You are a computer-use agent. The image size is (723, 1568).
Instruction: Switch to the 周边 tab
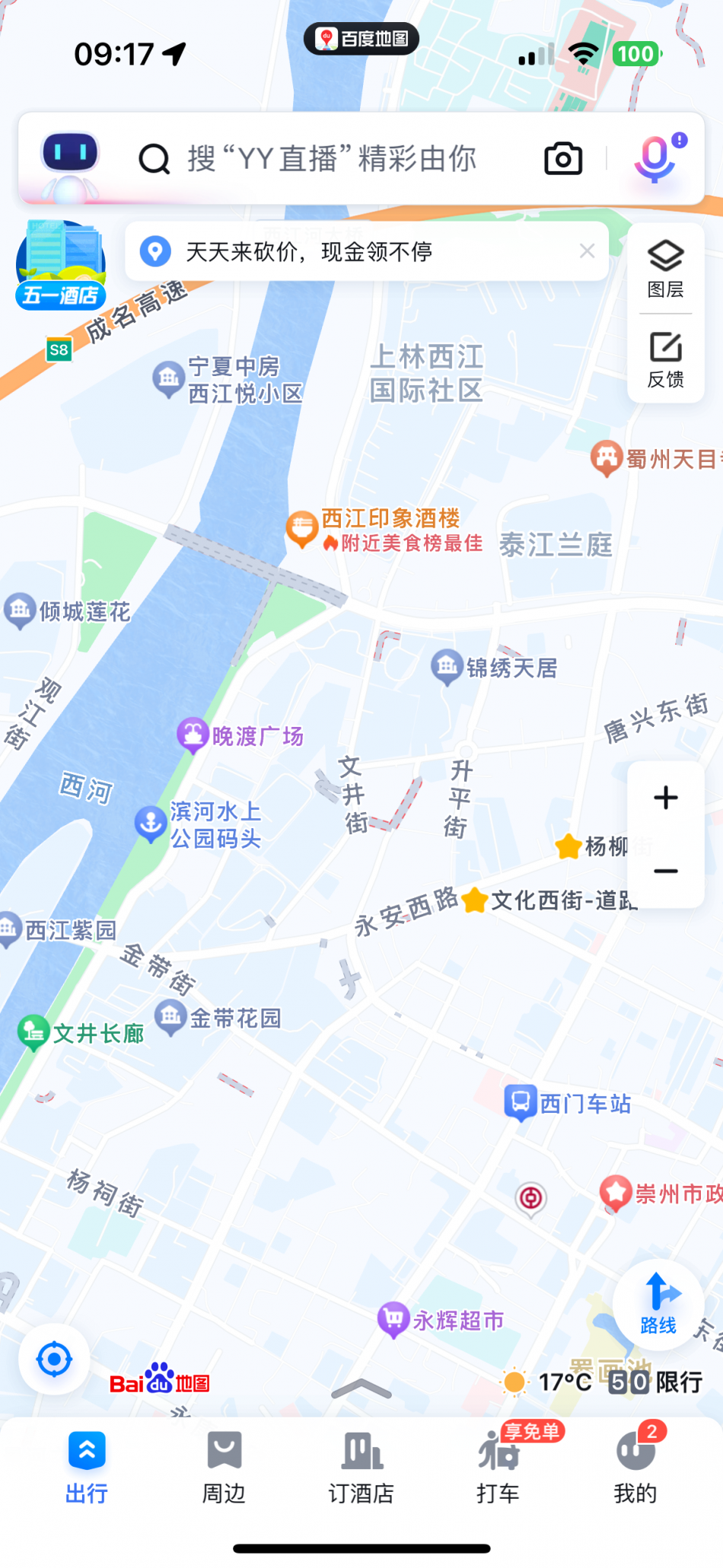[x=224, y=1467]
